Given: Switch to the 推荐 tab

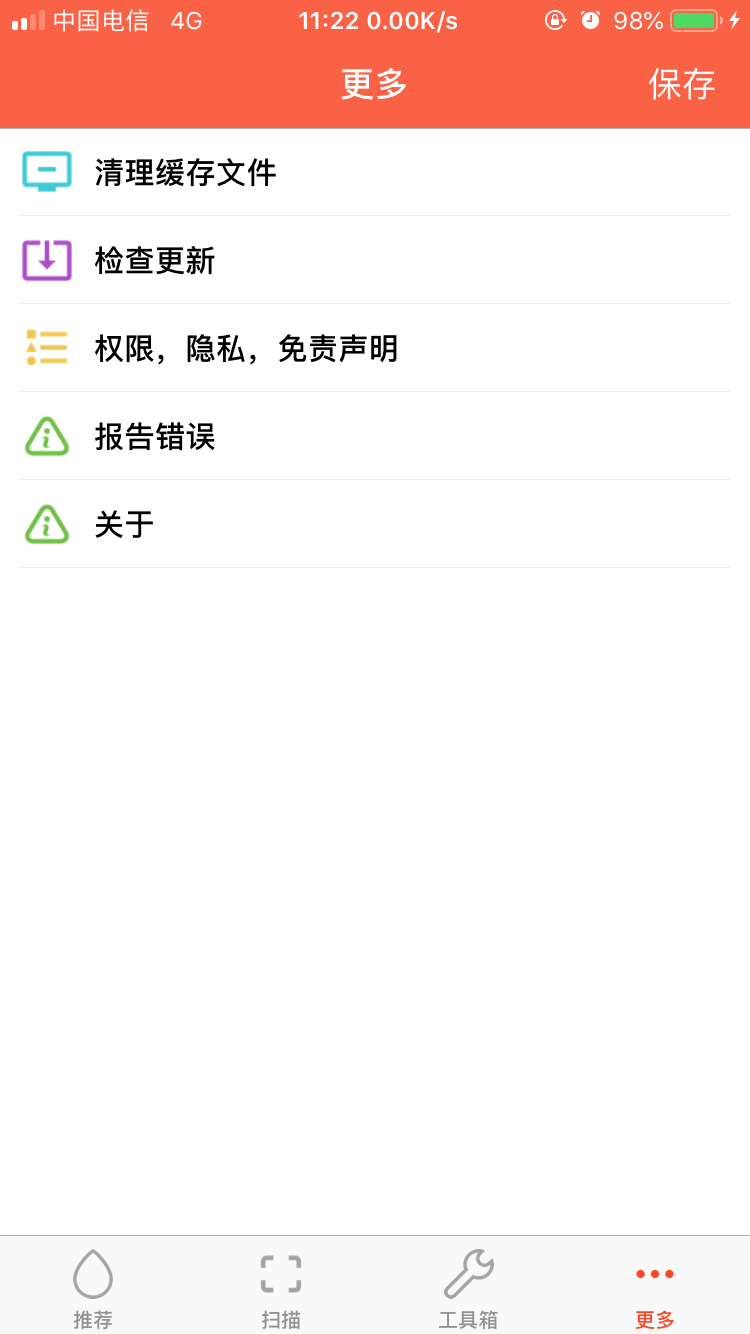Looking at the screenshot, I should (x=93, y=1290).
